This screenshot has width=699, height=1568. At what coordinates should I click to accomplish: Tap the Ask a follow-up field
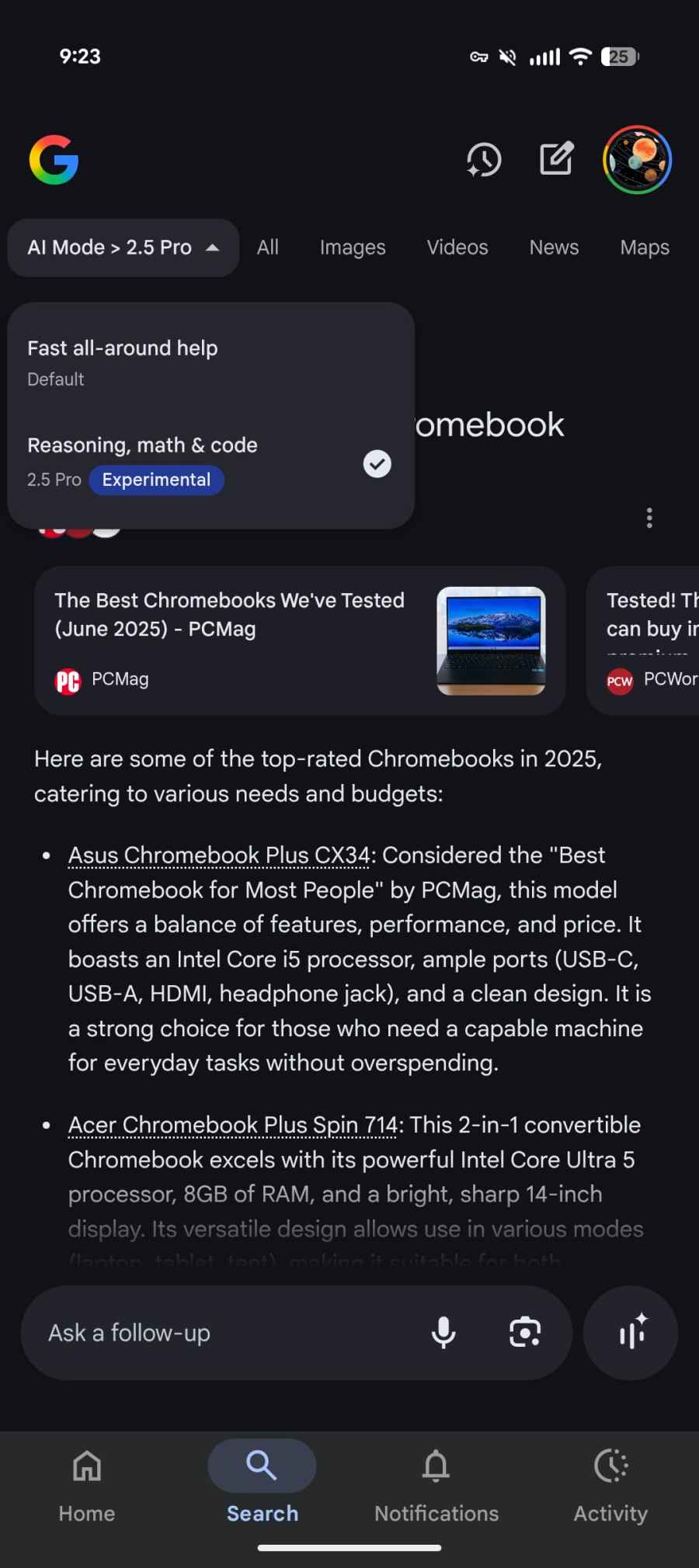click(x=225, y=1333)
